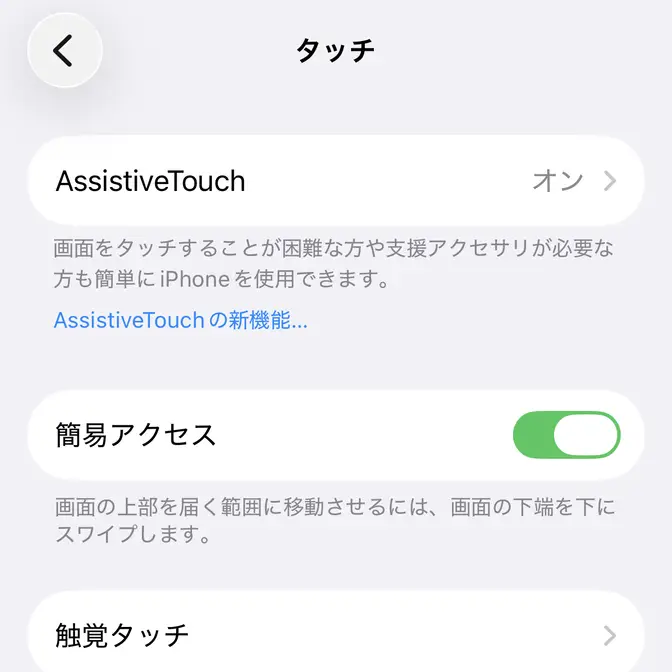Turn off the 簡易アクセス switch
The image size is (672, 672).
[566, 435]
